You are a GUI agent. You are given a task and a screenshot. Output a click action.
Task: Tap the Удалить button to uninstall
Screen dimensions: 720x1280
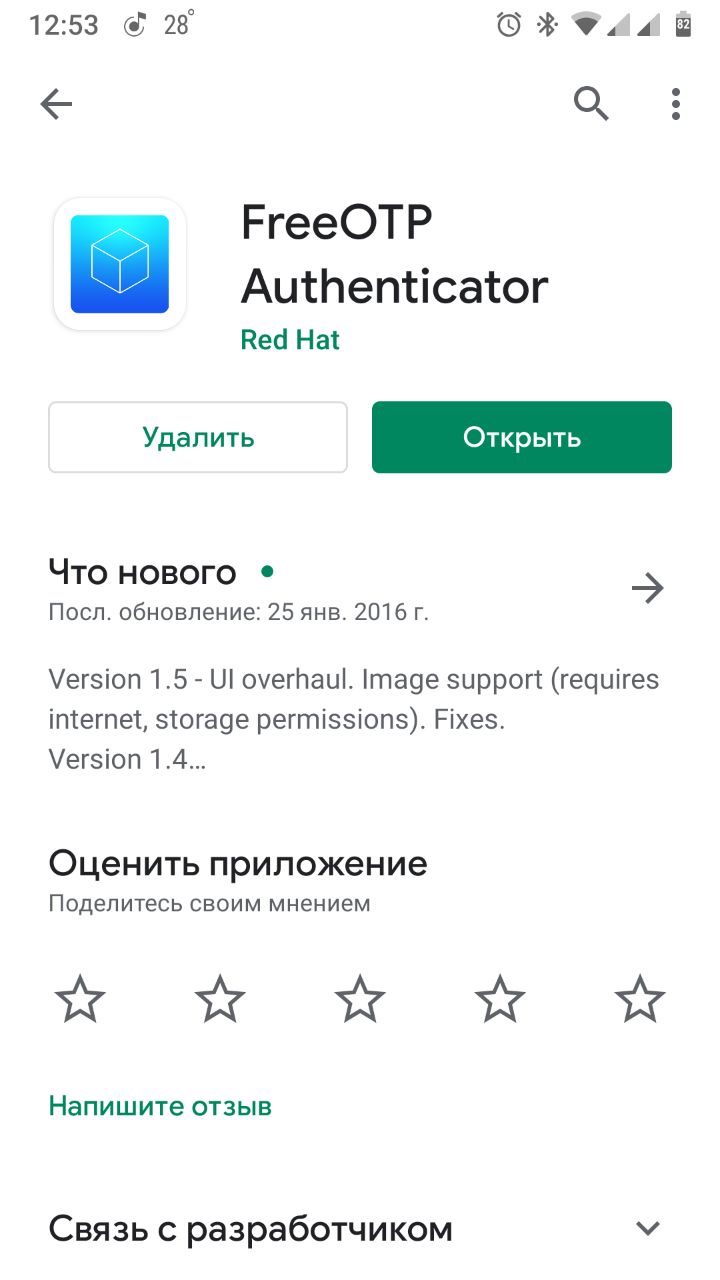tap(198, 437)
